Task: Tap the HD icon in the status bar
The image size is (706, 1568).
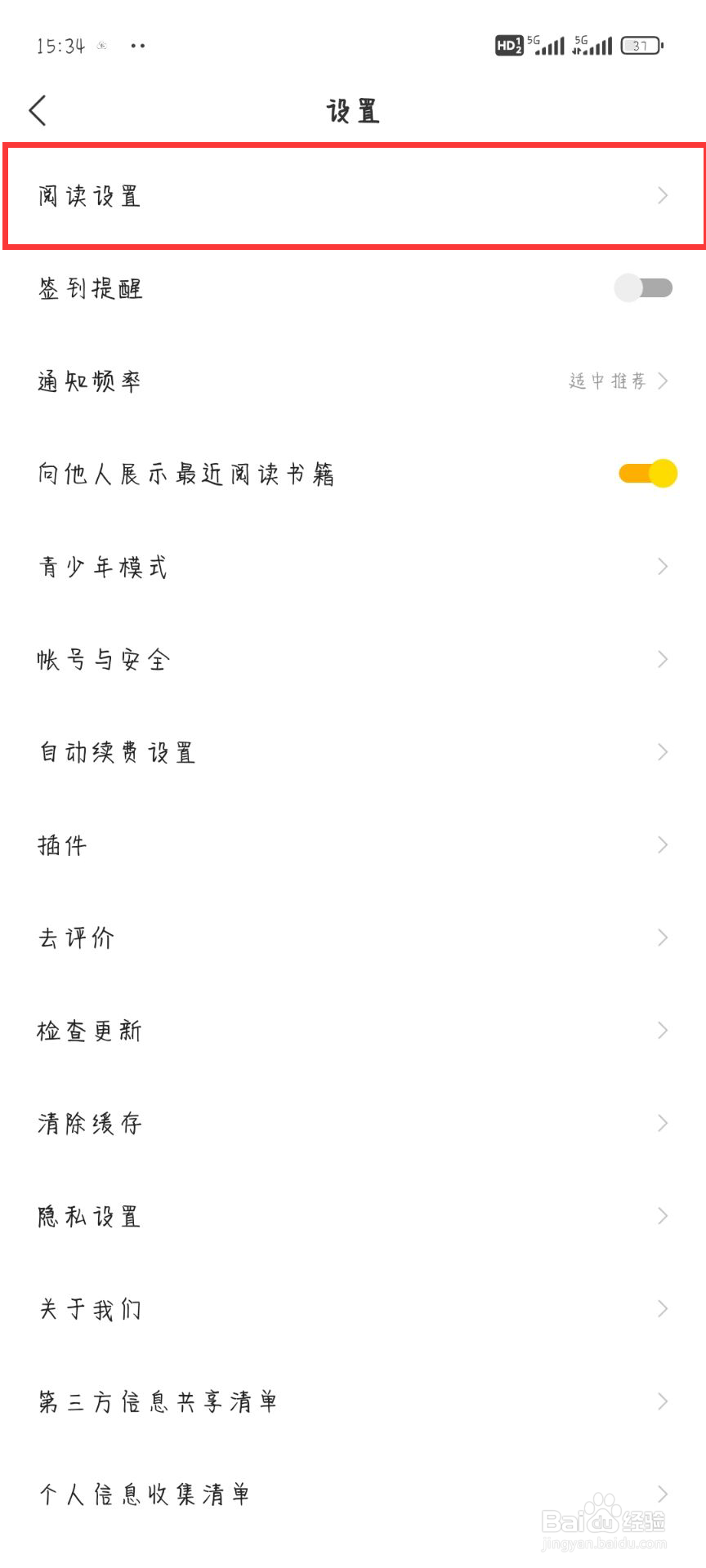Action: 508,45
